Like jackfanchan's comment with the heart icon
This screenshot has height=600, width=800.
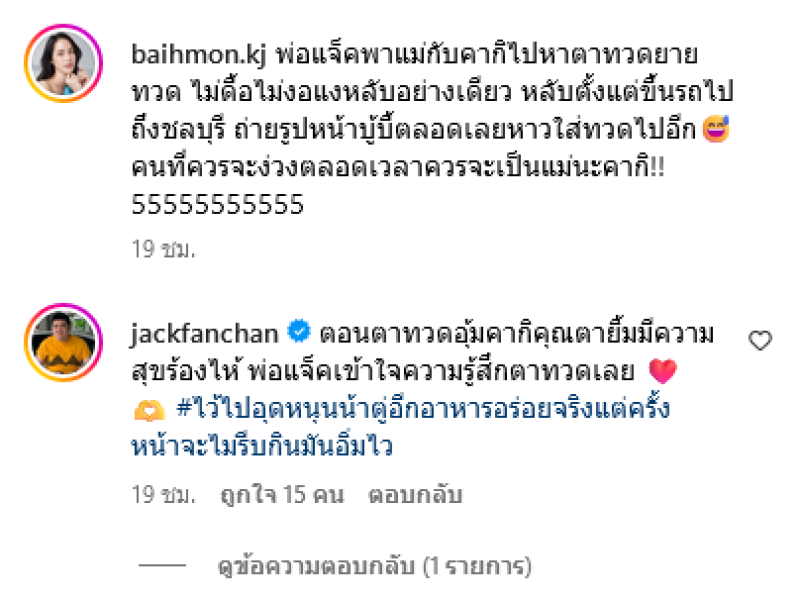(760, 342)
